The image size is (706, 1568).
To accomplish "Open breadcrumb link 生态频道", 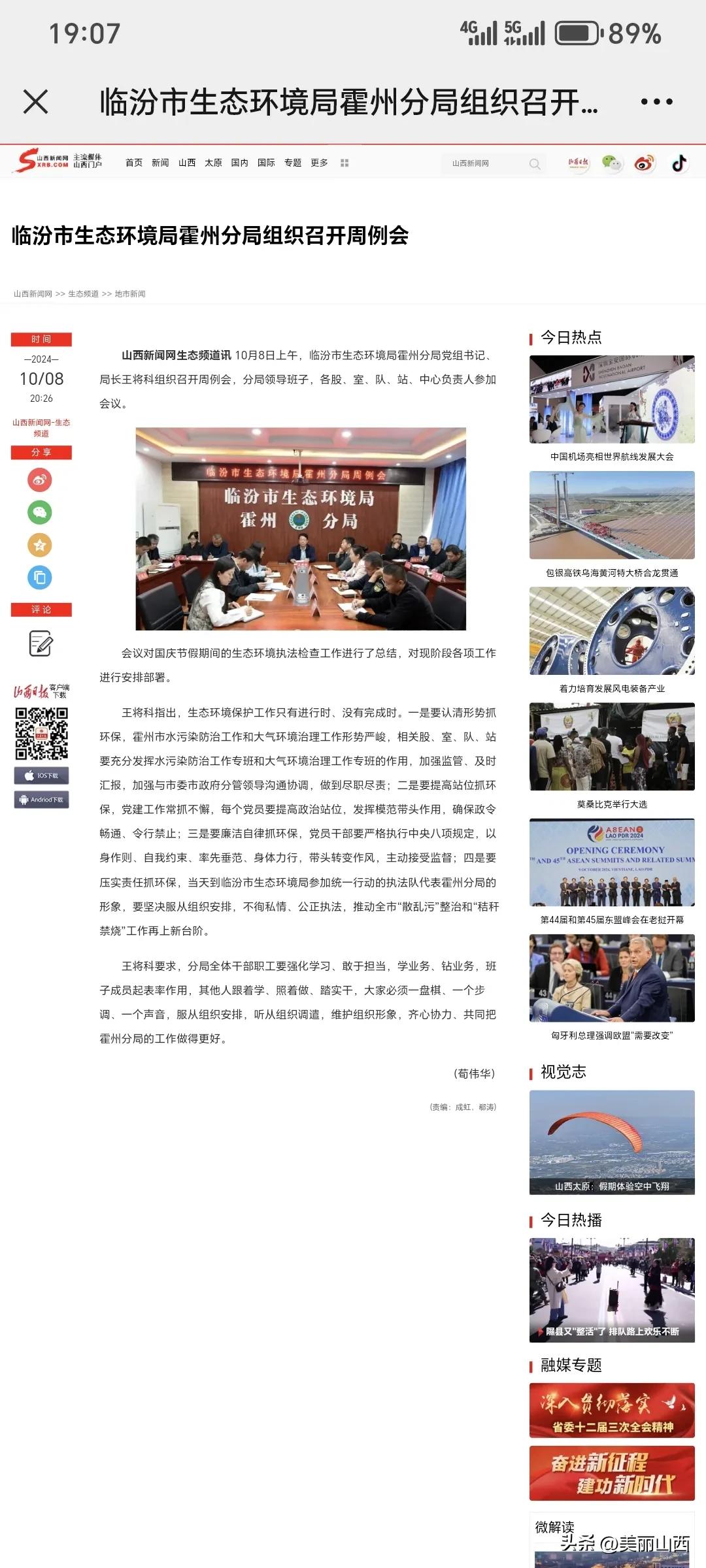I will coord(83,293).
